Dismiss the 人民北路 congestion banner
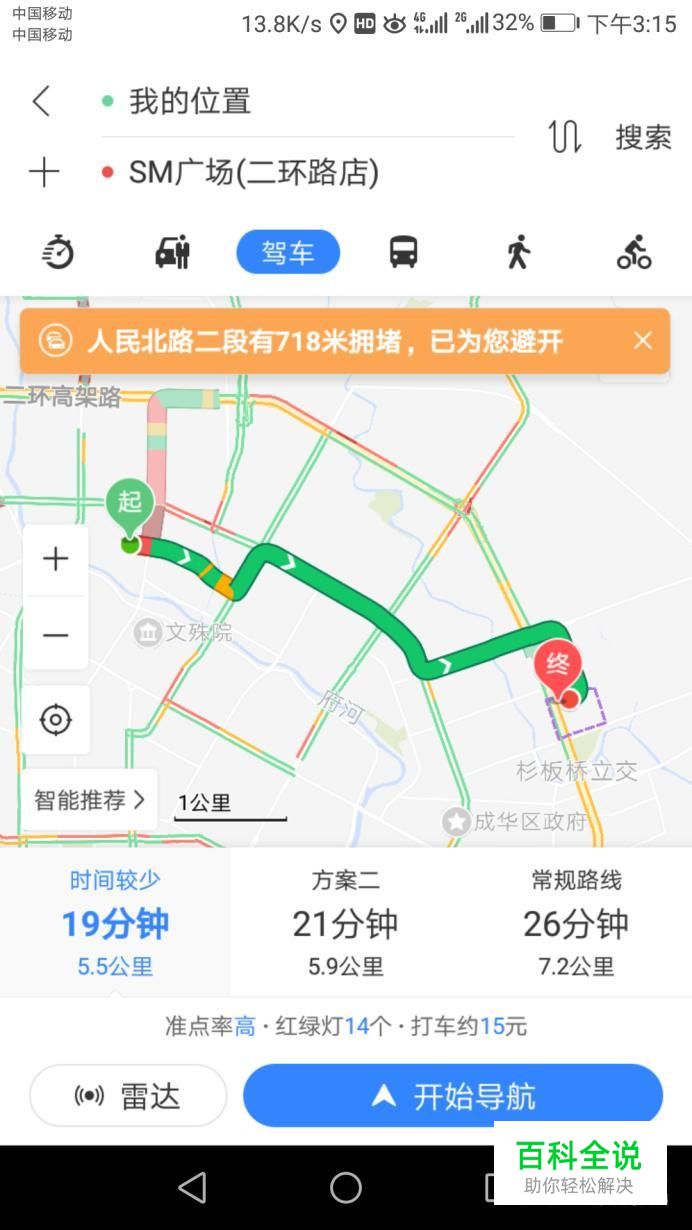Image resolution: width=692 pixels, height=1230 pixels. click(x=643, y=341)
